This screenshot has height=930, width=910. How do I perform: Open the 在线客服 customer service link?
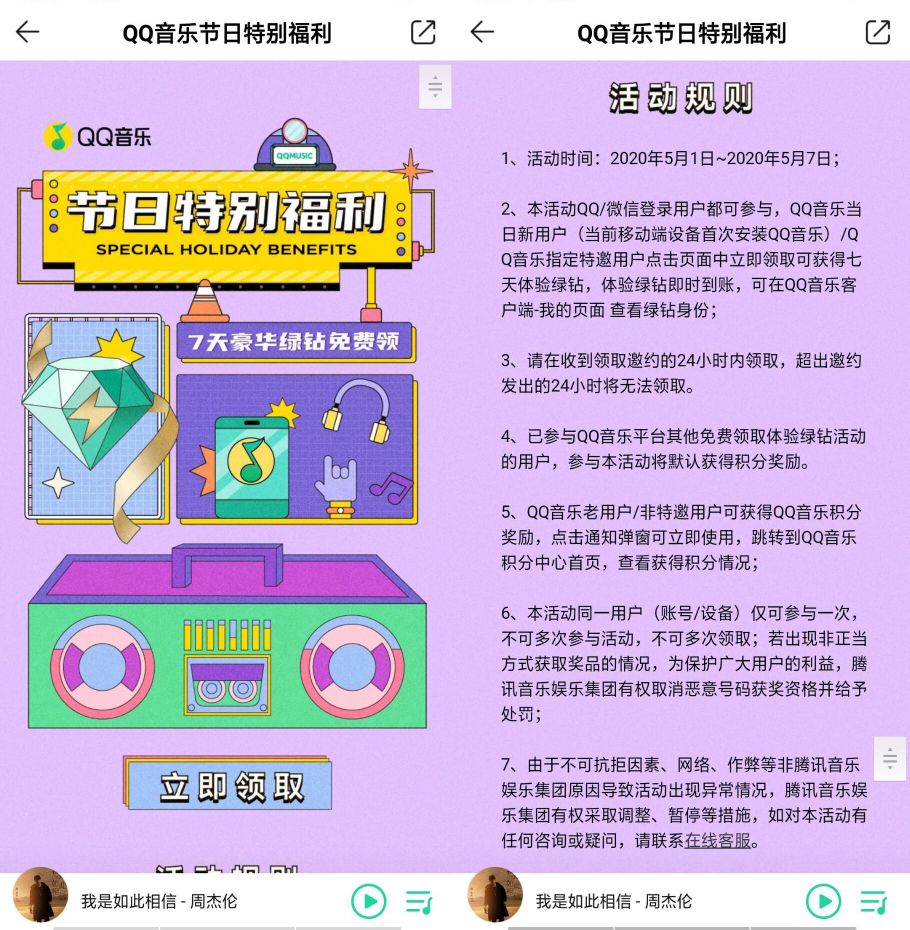[x=717, y=840]
